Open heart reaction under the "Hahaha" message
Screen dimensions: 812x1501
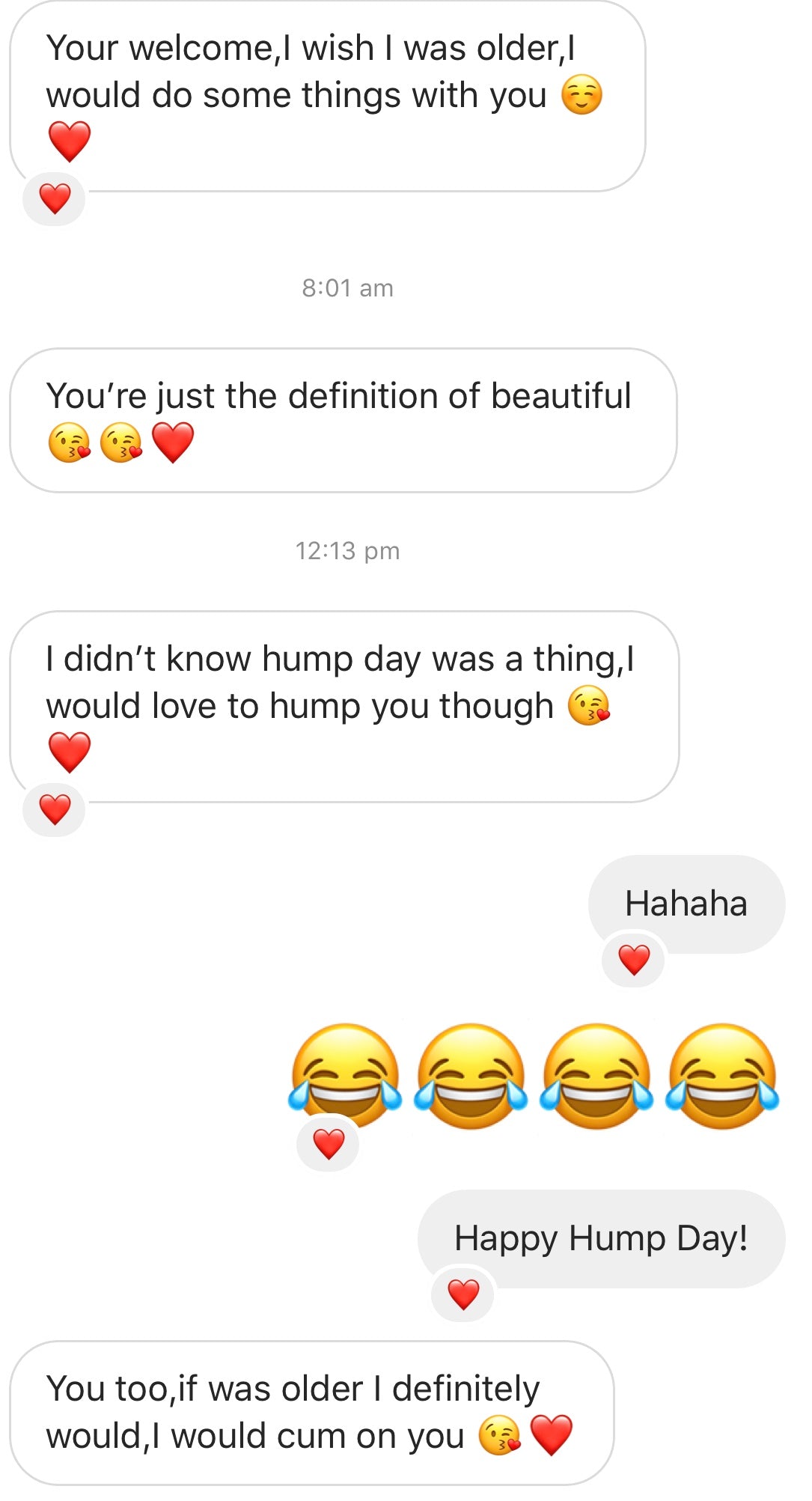point(634,960)
